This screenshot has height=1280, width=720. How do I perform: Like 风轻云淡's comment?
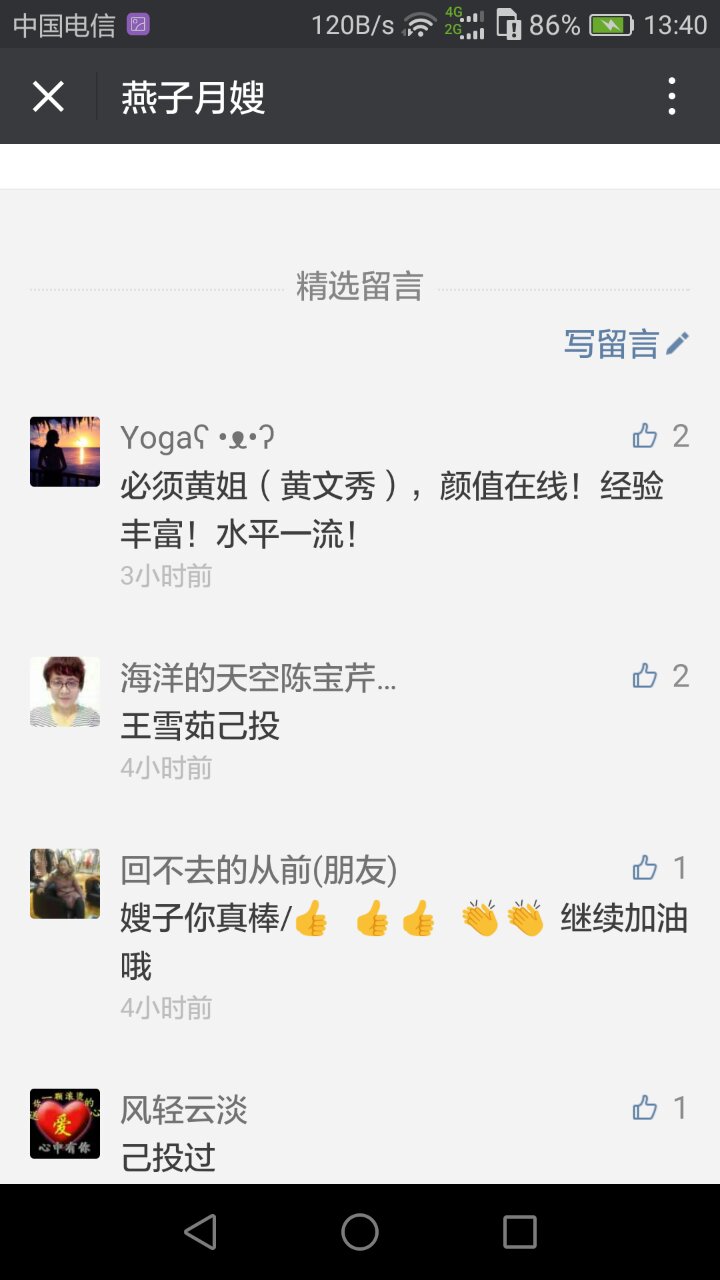click(645, 1108)
